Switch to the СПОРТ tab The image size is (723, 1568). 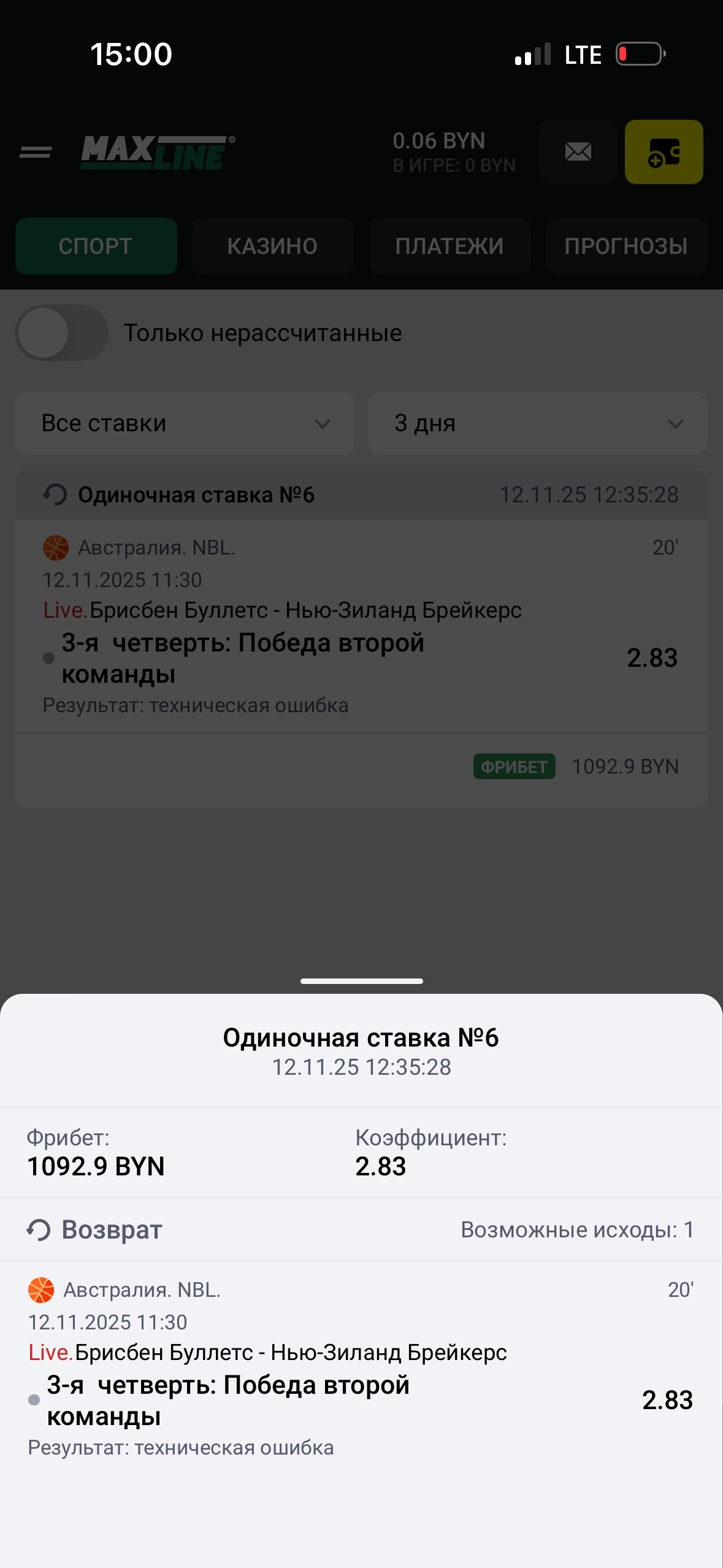[96, 246]
